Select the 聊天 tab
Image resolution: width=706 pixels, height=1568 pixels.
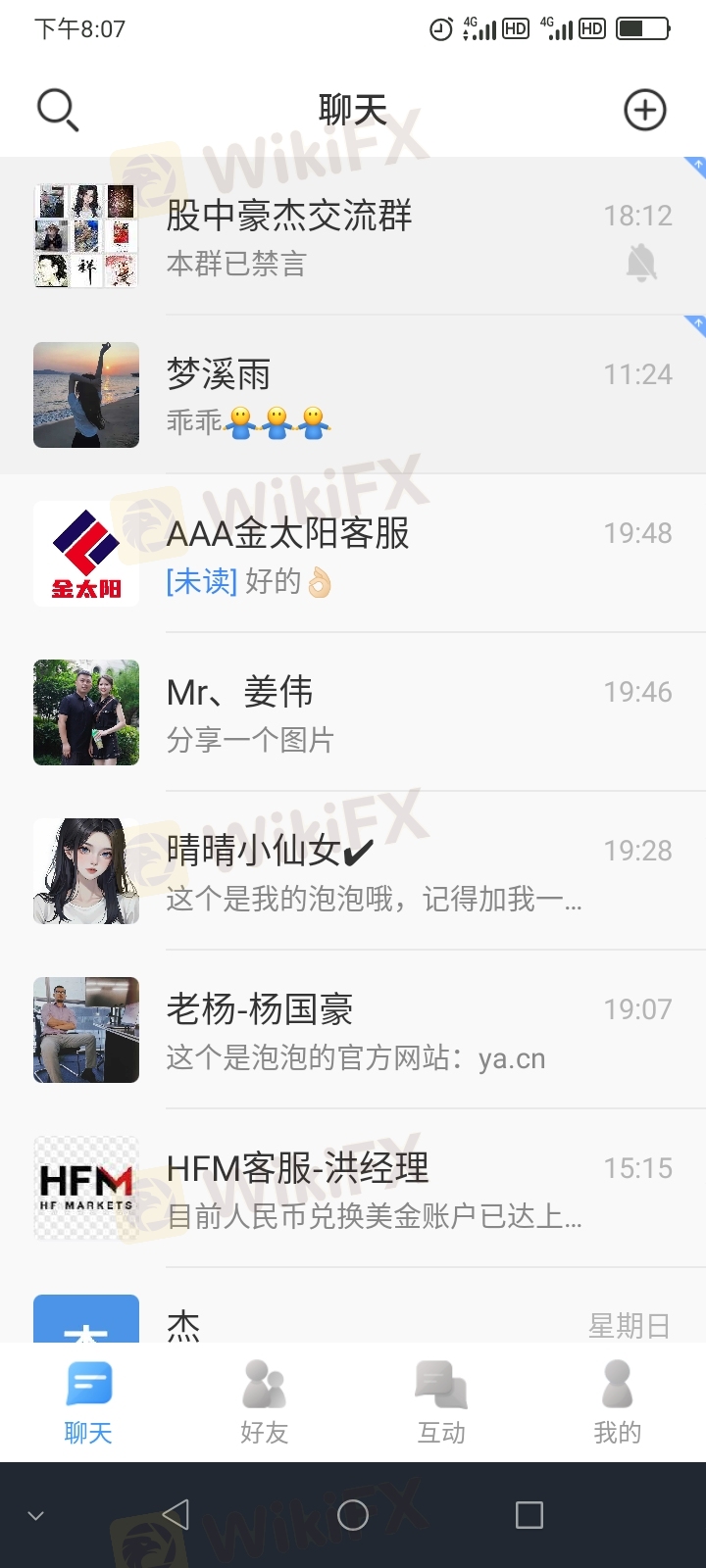88,1403
